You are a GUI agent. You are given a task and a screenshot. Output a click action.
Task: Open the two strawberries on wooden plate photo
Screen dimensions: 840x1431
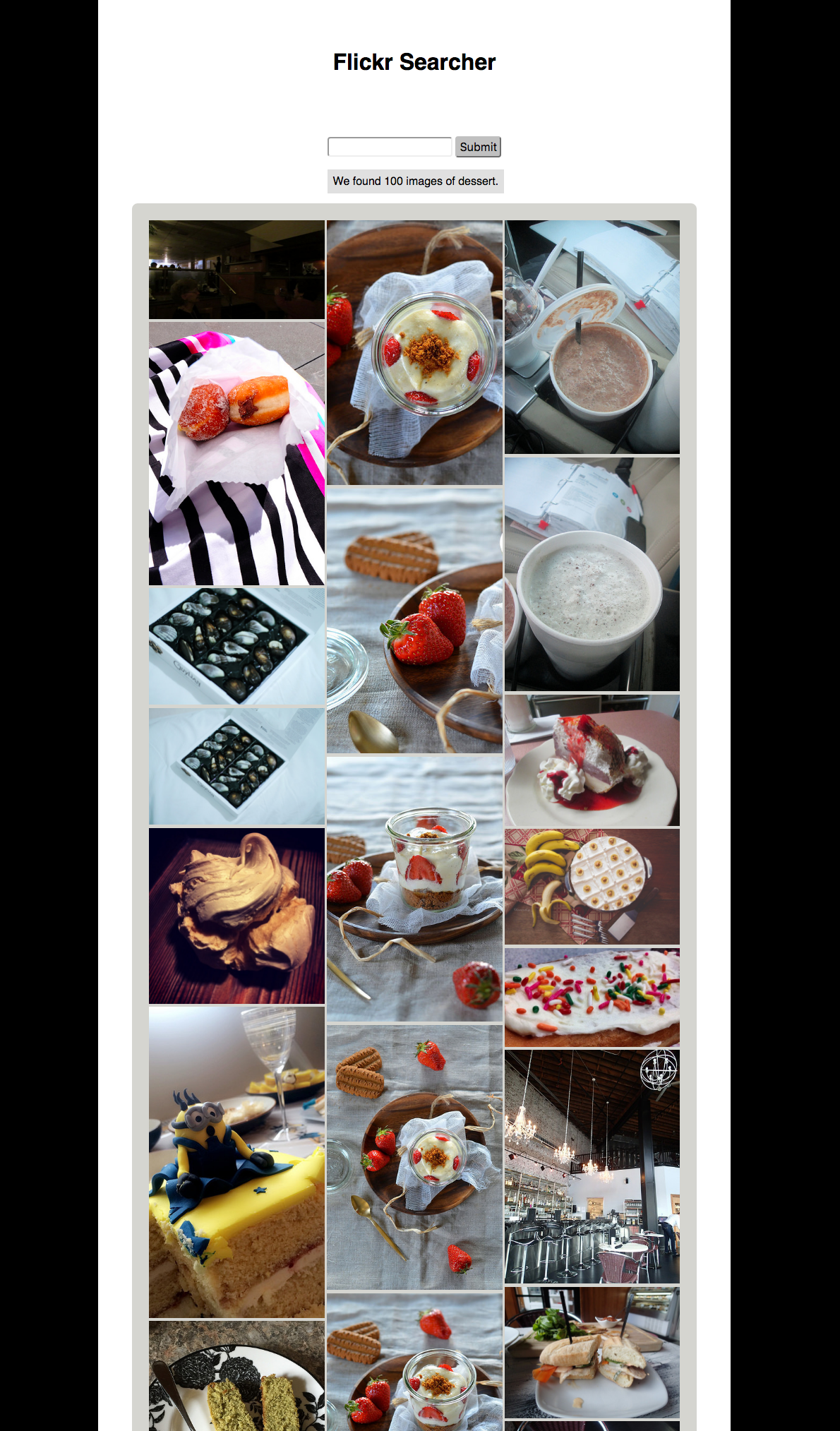point(414,621)
